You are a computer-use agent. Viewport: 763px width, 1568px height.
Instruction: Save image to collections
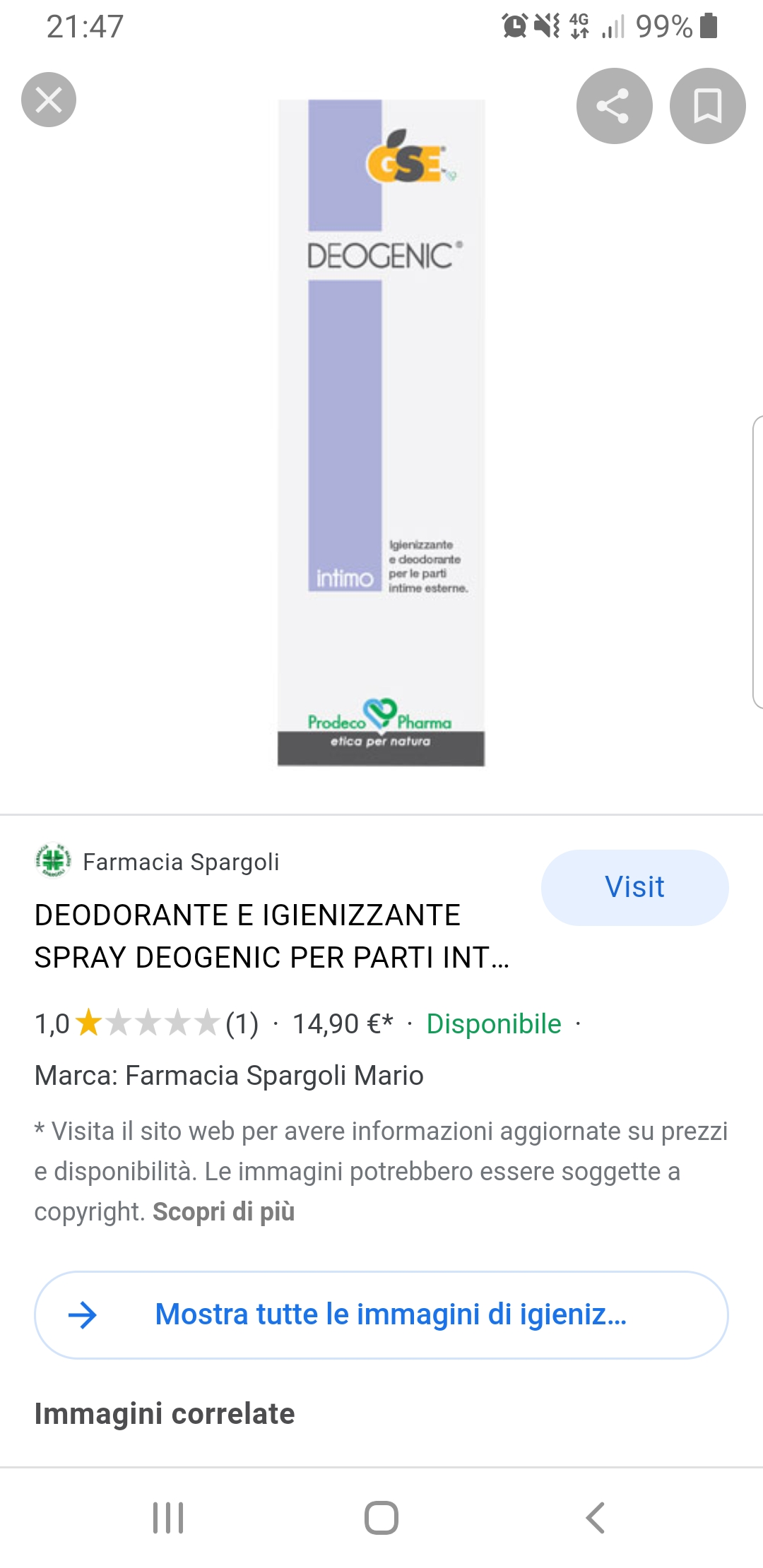click(x=707, y=106)
